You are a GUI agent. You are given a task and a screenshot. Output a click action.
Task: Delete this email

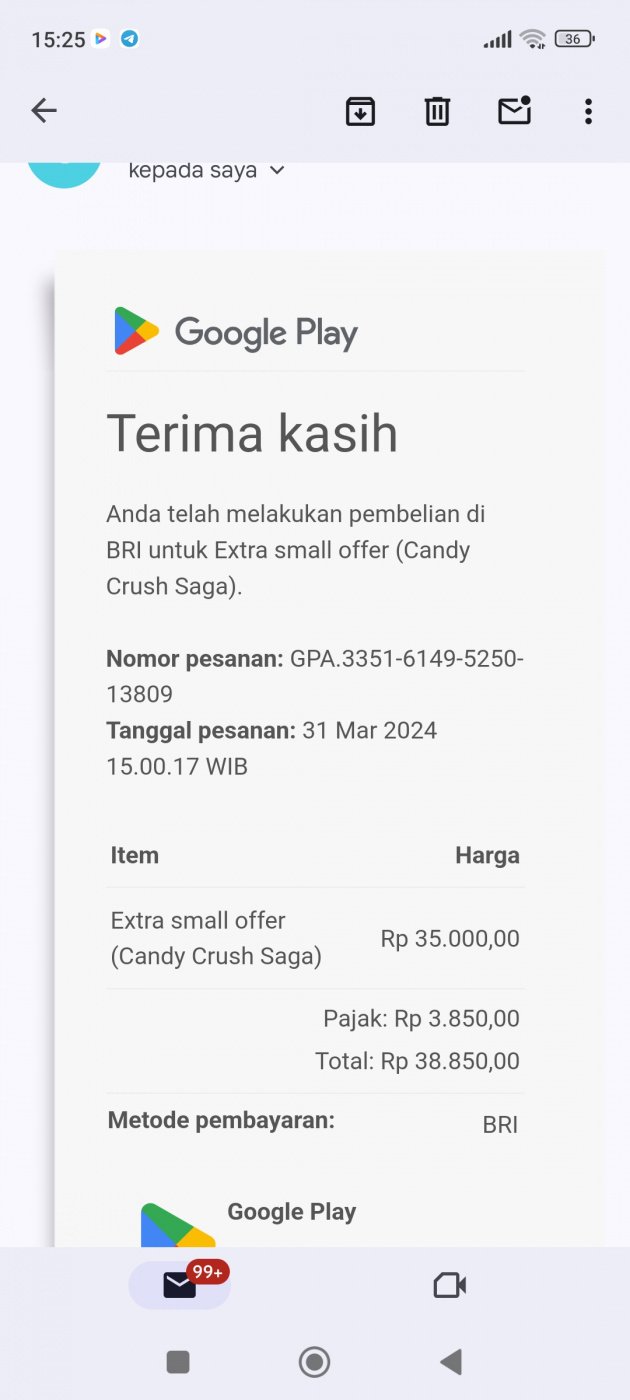pyautogui.click(x=437, y=111)
